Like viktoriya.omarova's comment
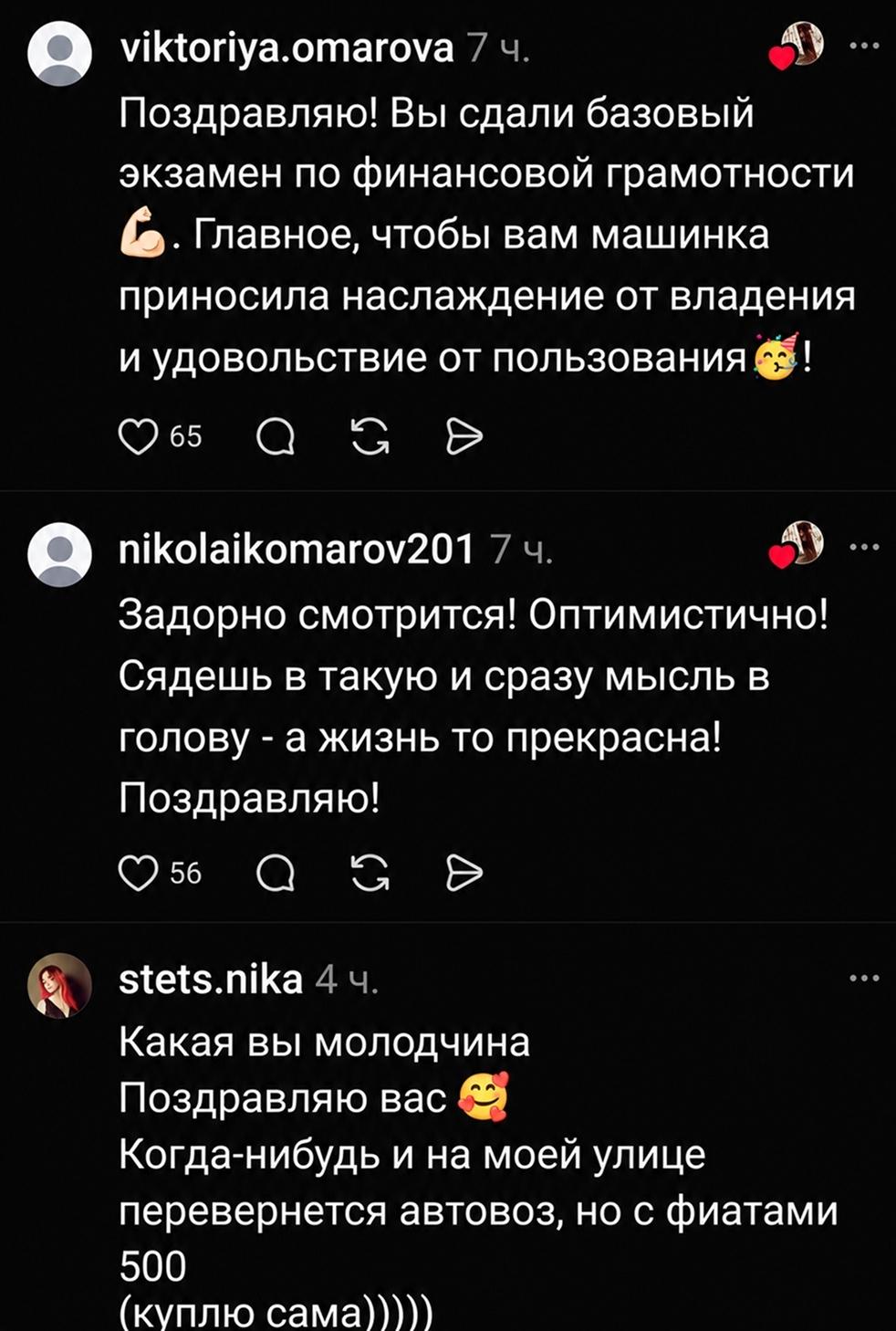The height and width of the screenshot is (1331, 896). (x=139, y=438)
